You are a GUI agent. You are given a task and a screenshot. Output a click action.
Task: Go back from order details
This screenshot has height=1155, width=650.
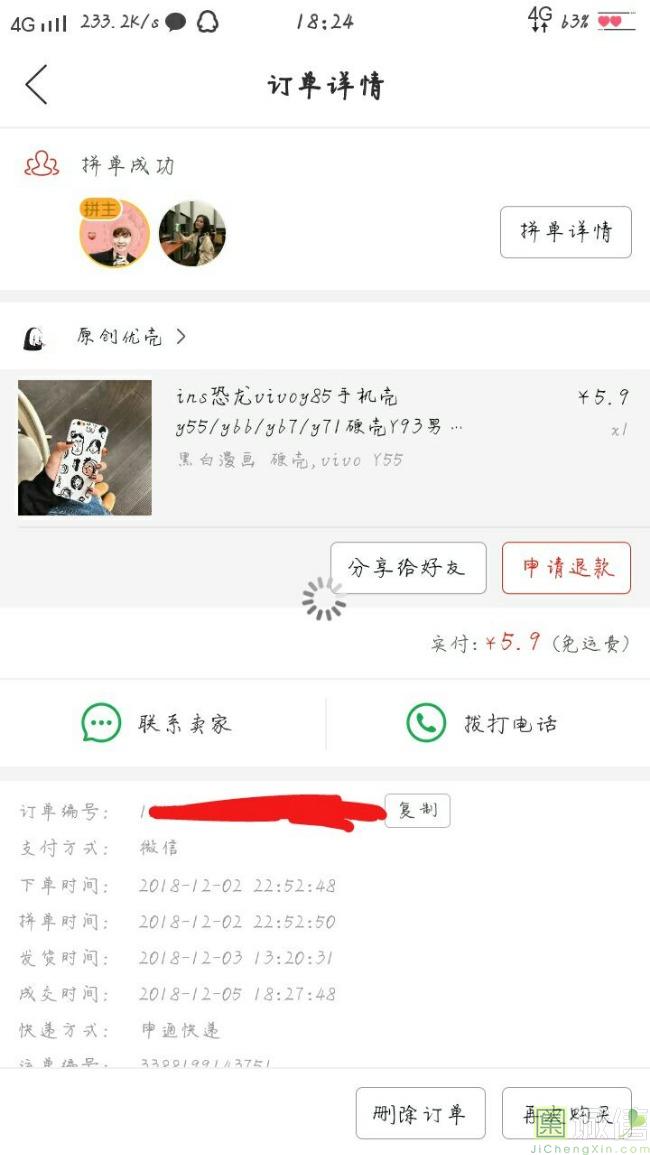click(37, 85)
